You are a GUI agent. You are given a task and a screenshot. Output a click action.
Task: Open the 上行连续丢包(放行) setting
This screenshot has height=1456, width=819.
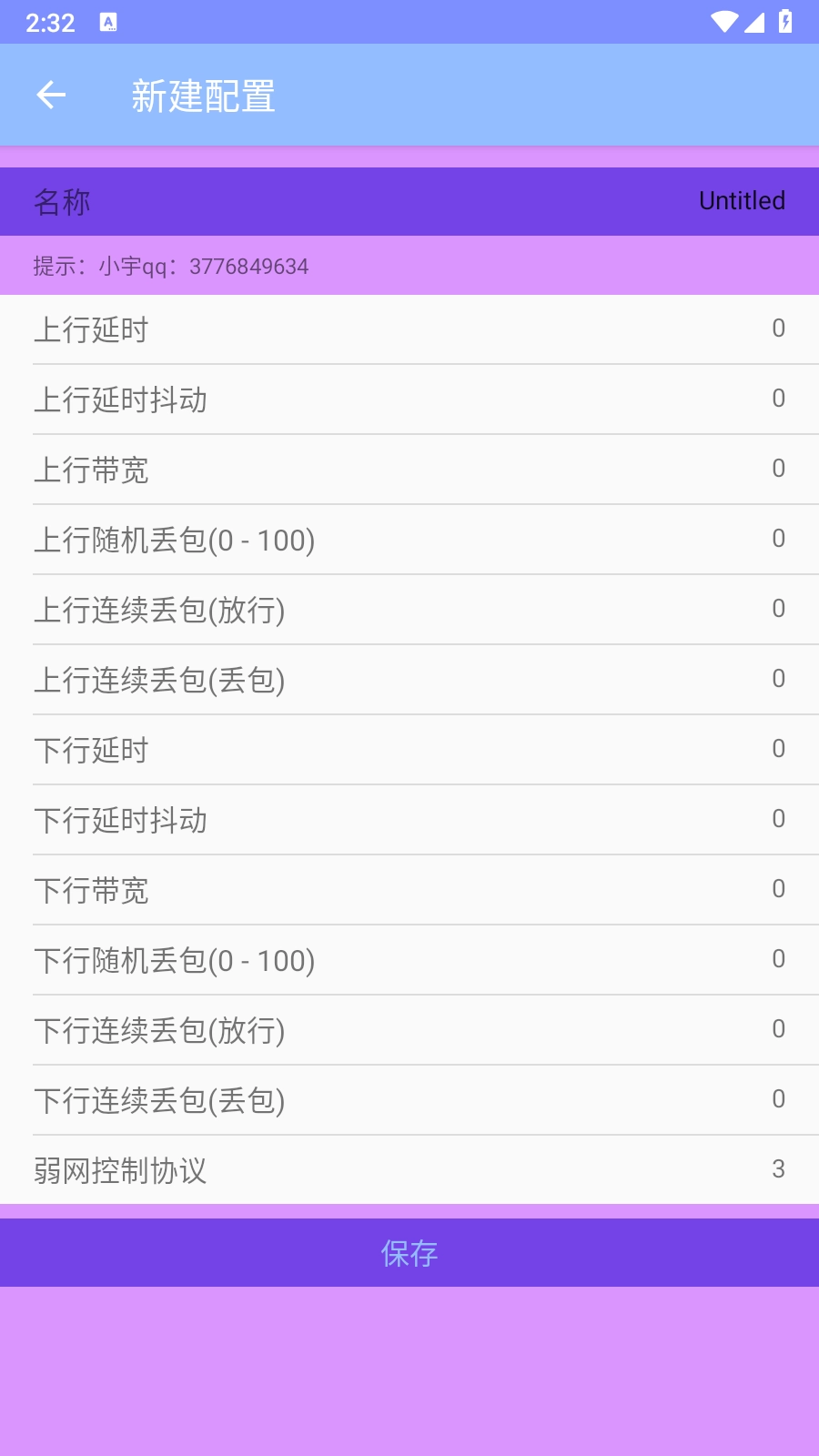409,610
